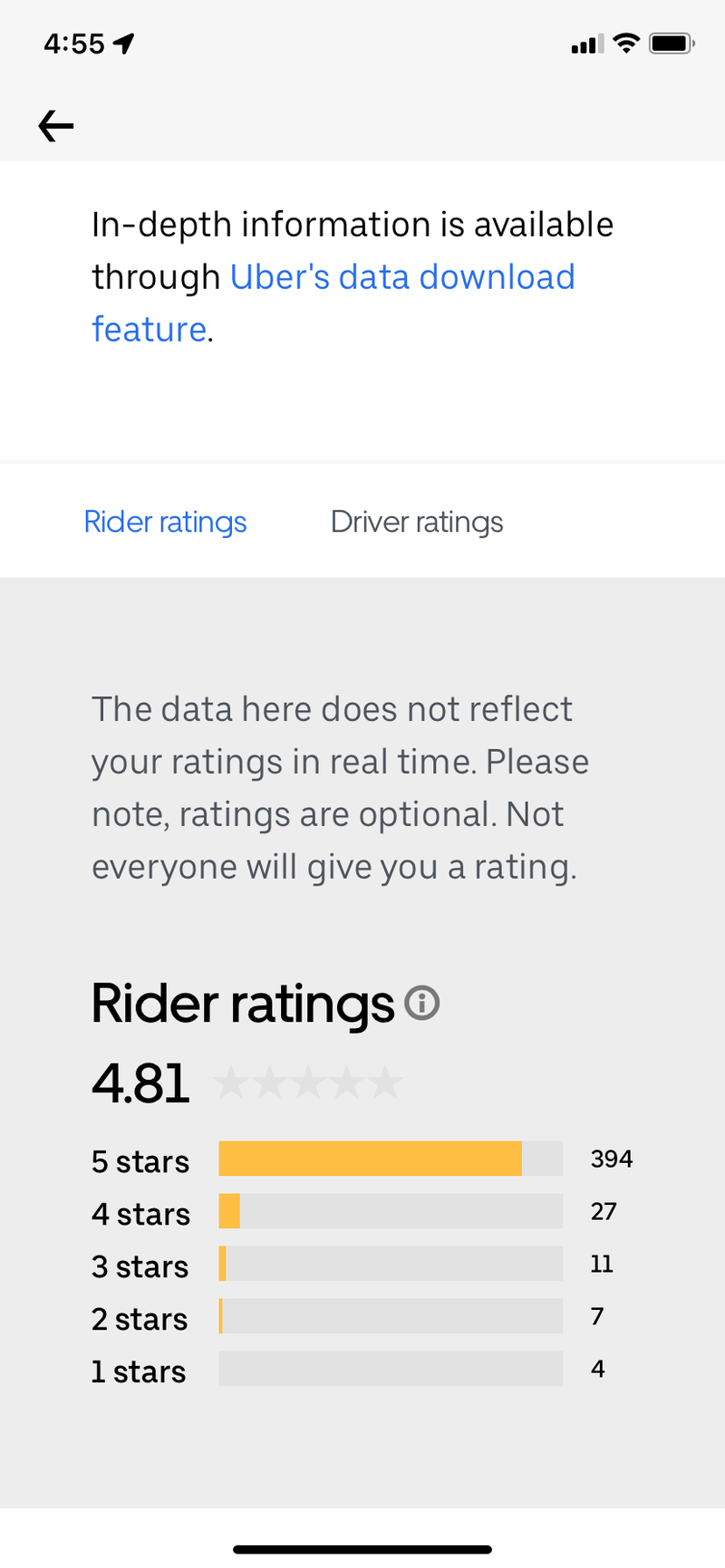Click the back arrow at top left
Image resolution: width=725 pixels, height=1568 pixels.
click(x=54, y=126)
